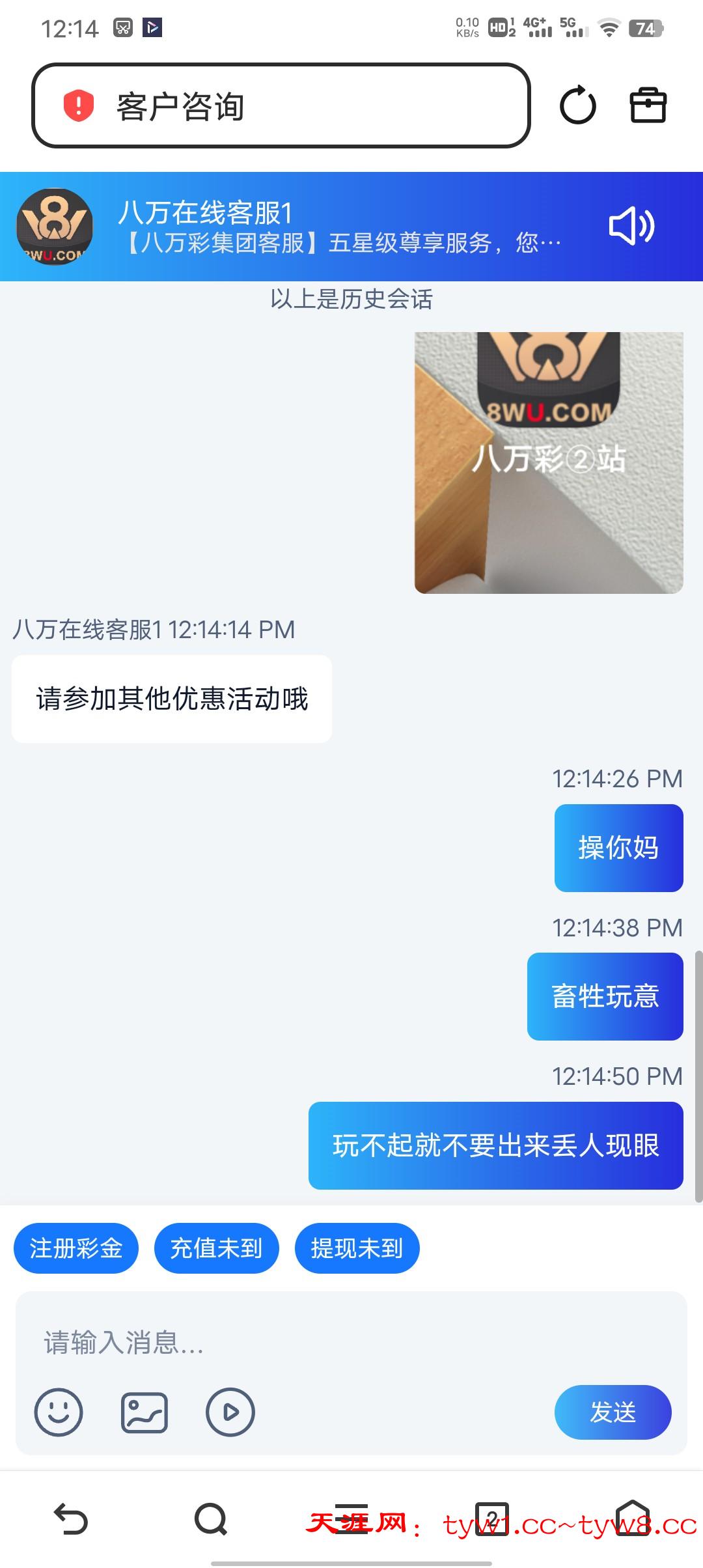703x1568 pixels.
Task: Attach a picture to the chat
Action: (145, 1412)
